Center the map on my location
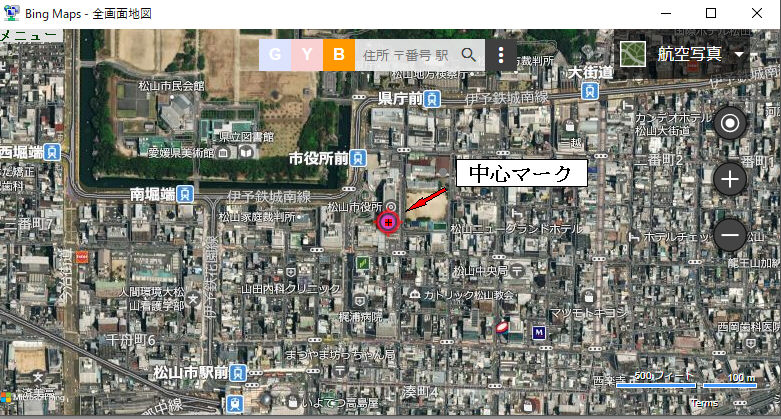The width and height of the screenshot is (781, 419). coord(730,123)
